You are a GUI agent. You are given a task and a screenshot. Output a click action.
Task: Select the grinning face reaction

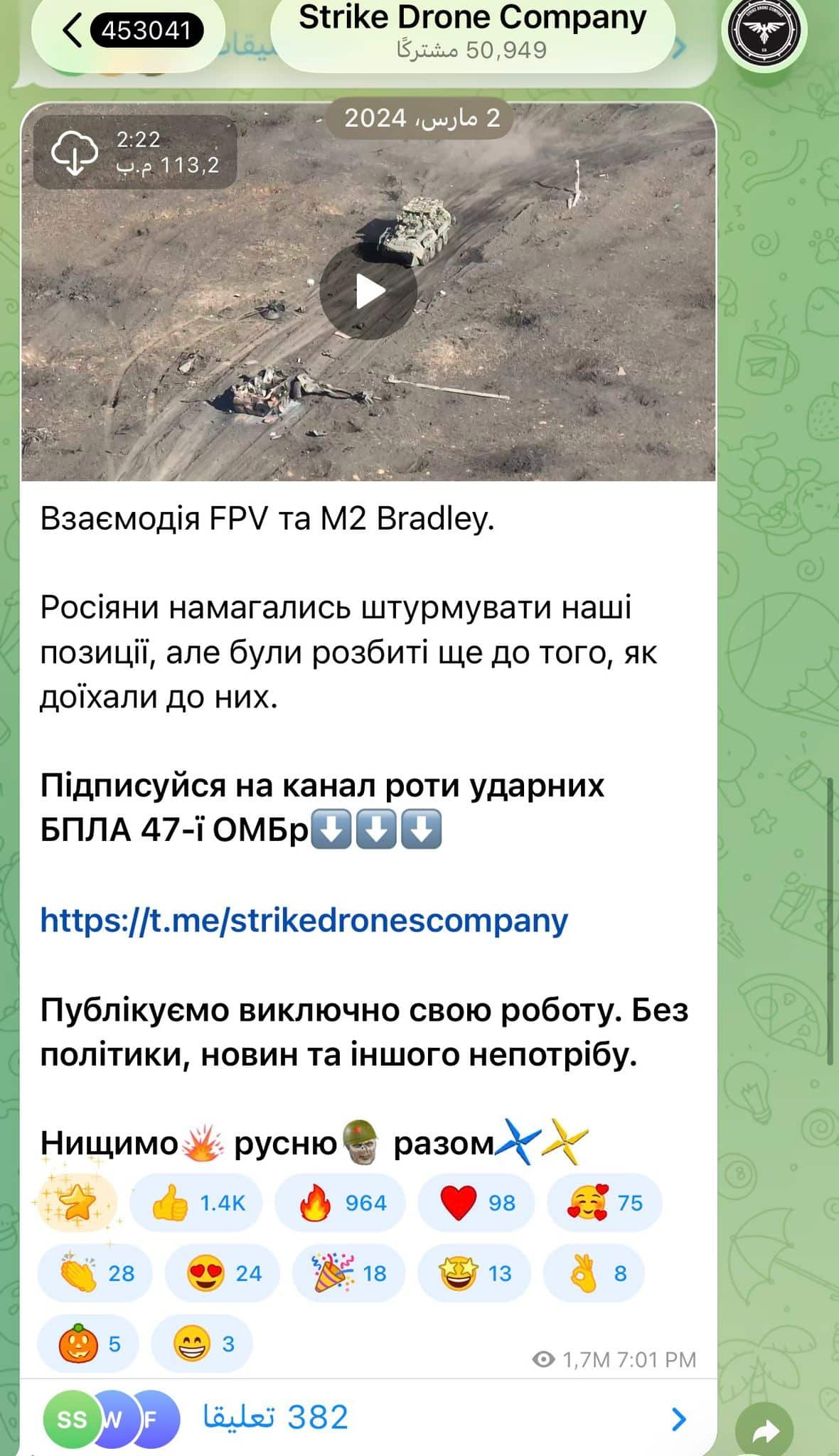coord(202,1344)
